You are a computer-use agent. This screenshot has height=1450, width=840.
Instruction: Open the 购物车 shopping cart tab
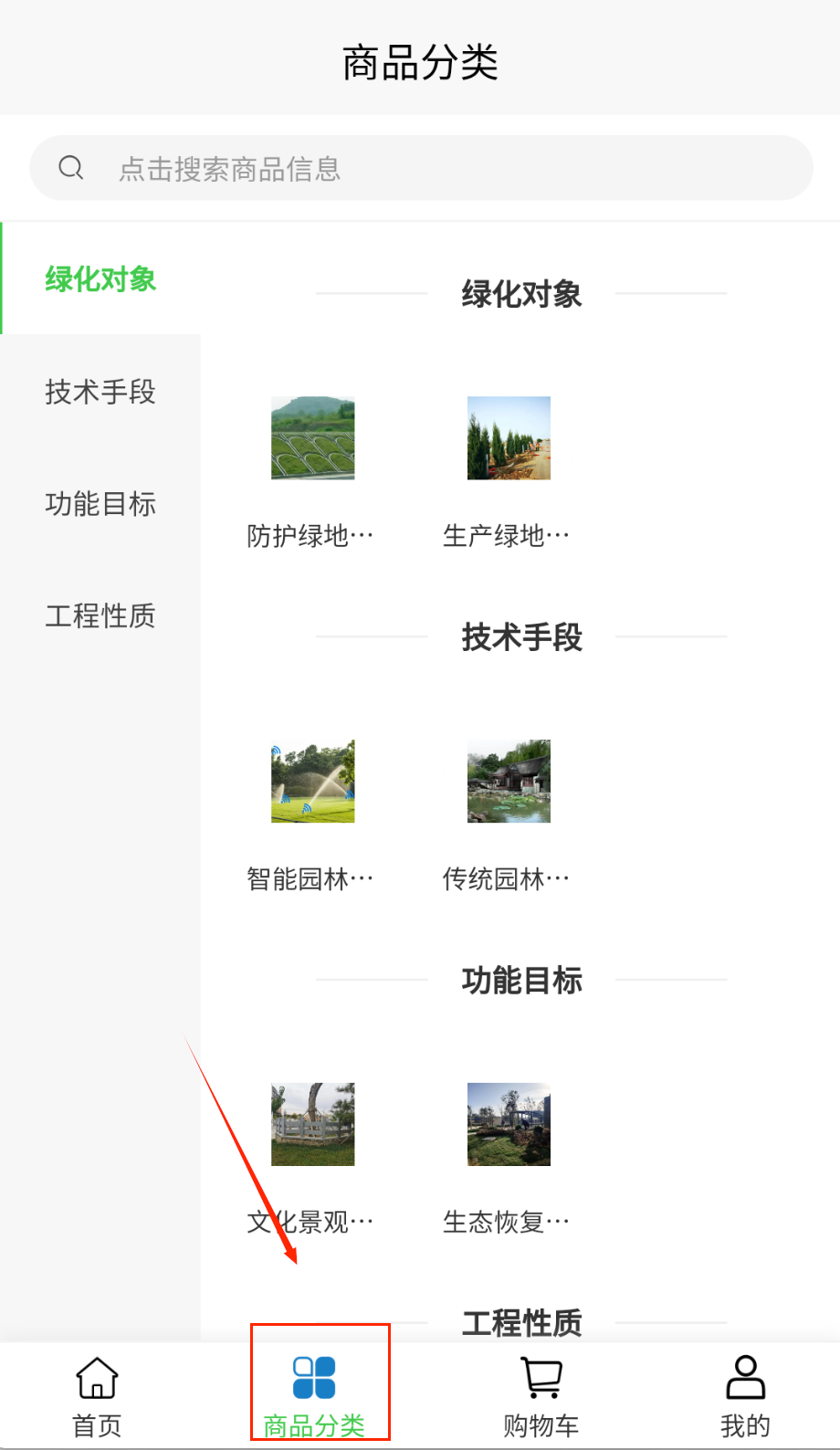click(x=541, y=1395)
